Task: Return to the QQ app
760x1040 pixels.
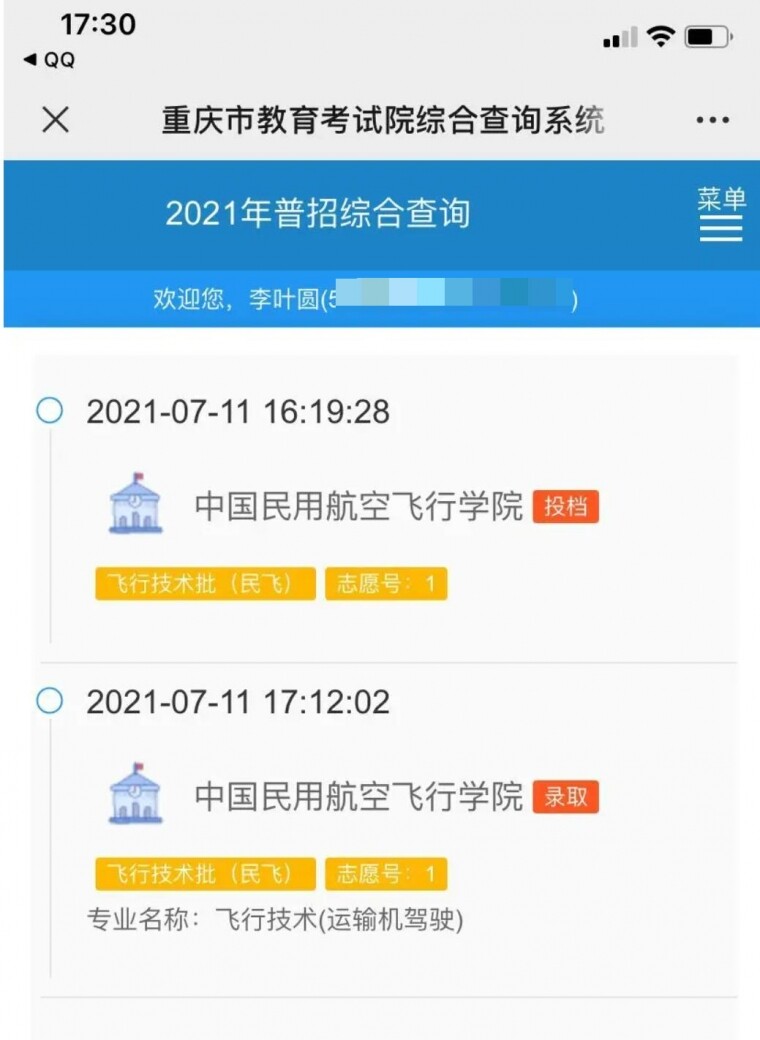Action: pos(49,60)
